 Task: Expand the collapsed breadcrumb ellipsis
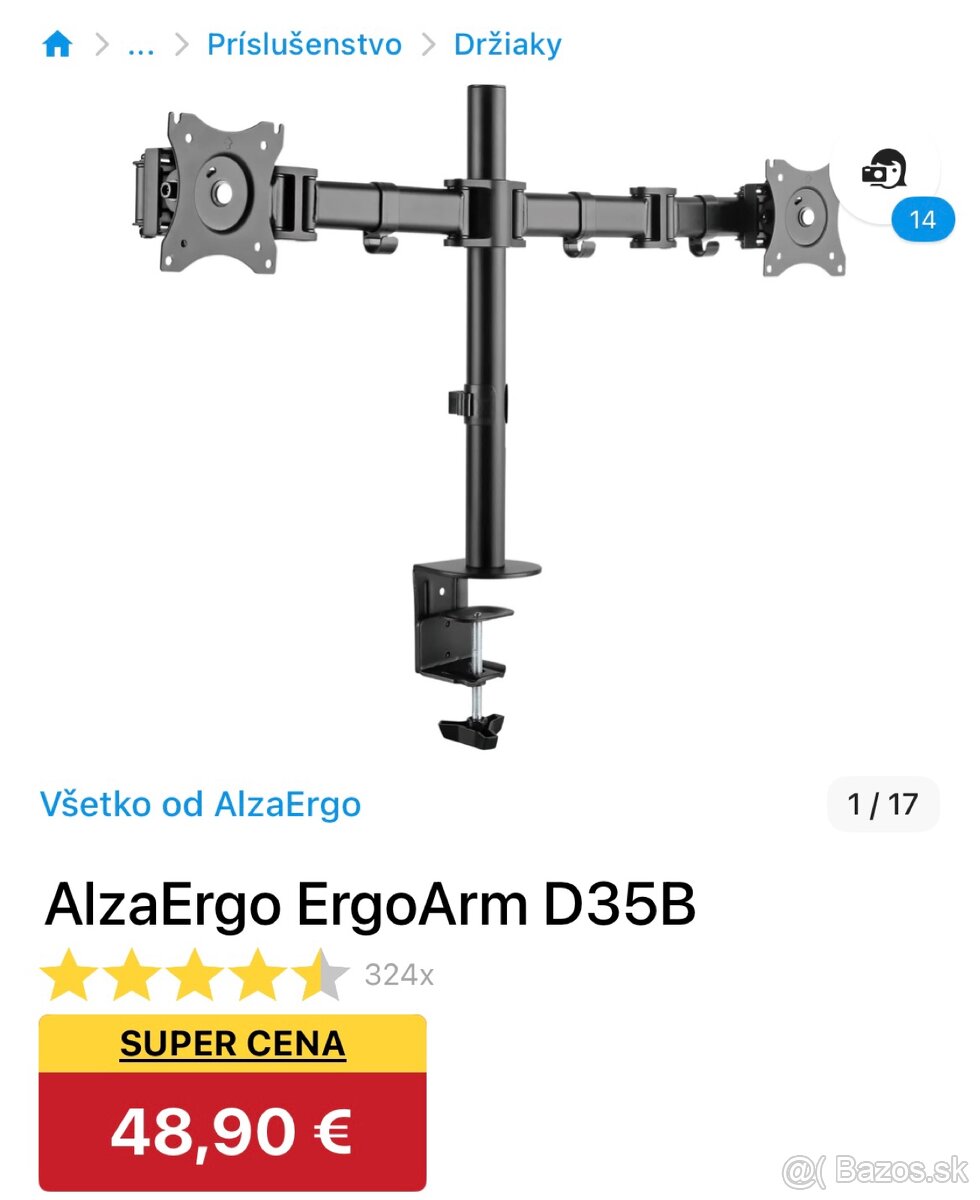tap(141, 44)
